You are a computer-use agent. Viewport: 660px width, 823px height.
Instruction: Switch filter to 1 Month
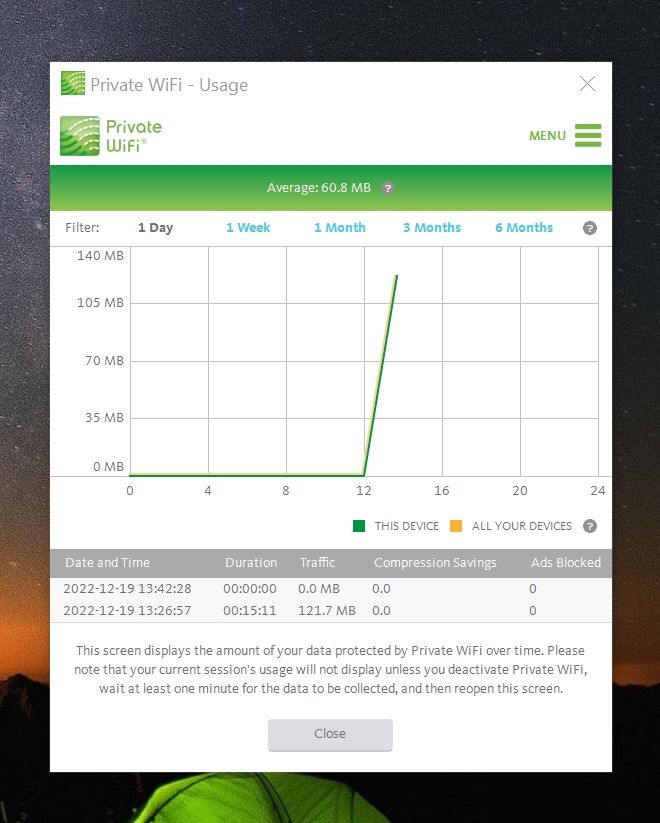340,228
